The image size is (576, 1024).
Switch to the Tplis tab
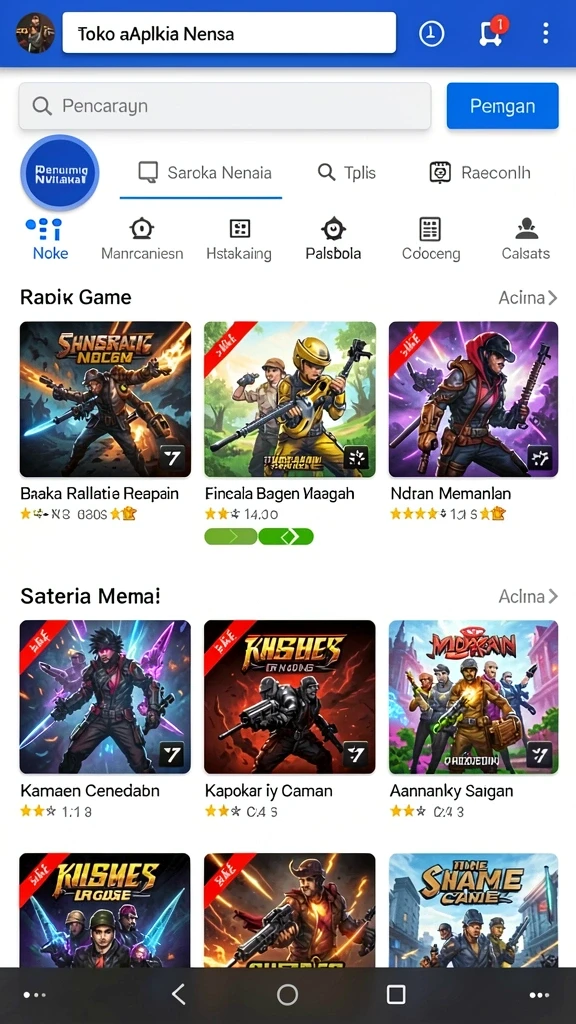pos(346,173)
